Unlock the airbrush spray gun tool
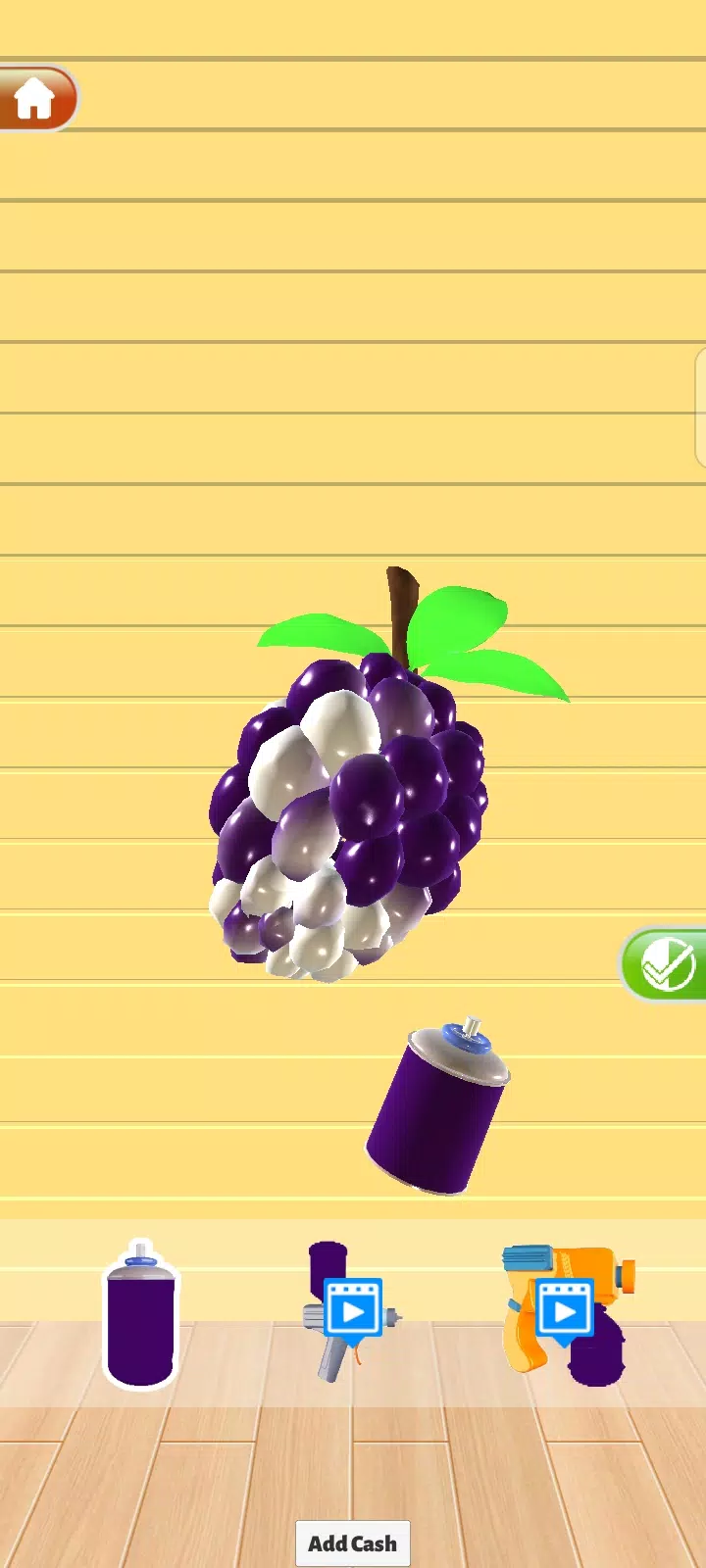 point(350,1311)
